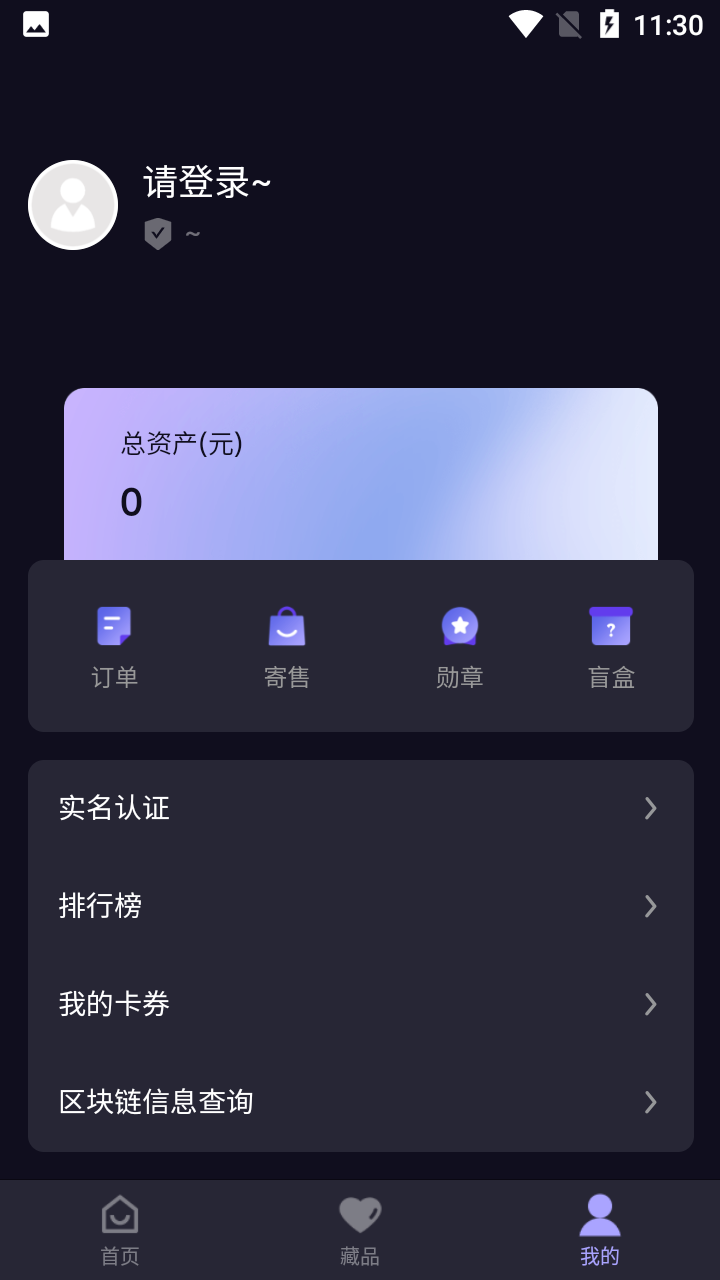
Task: Open 订单 orders
Action: tap(114, 647)
